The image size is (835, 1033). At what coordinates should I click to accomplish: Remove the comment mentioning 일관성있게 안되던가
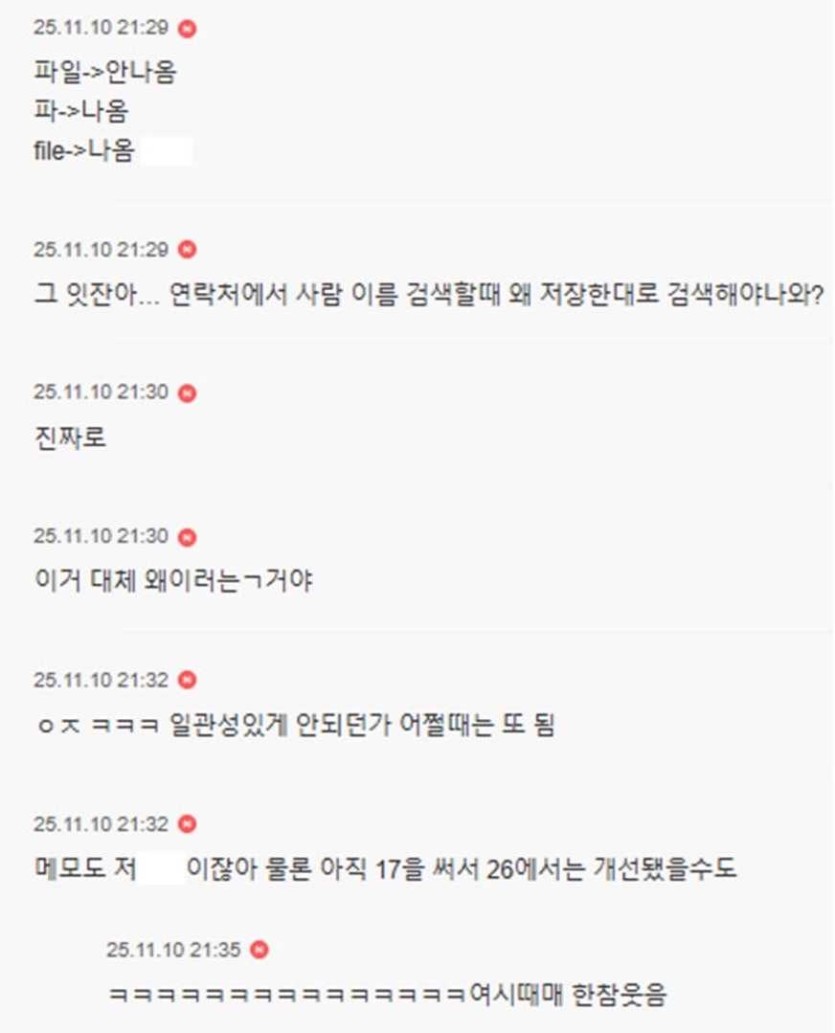coord(187,680)
